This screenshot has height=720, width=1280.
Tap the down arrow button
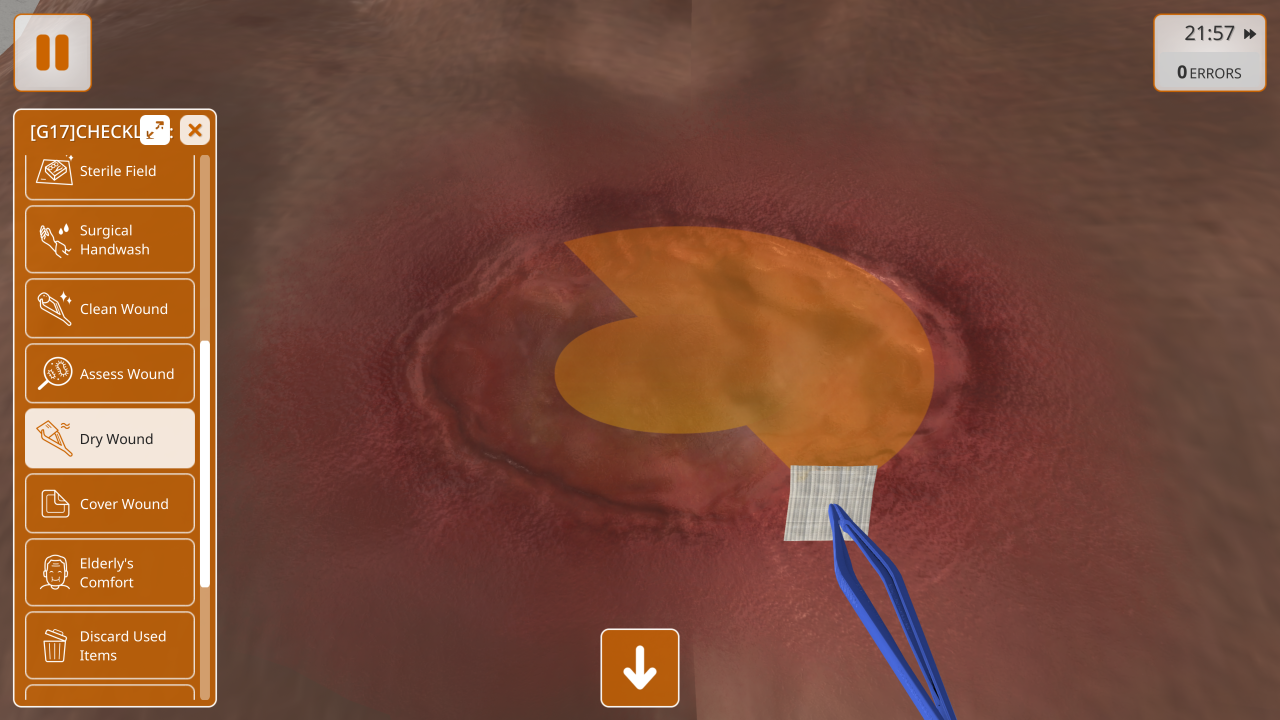pyautogui.click(x=640, y=668)
